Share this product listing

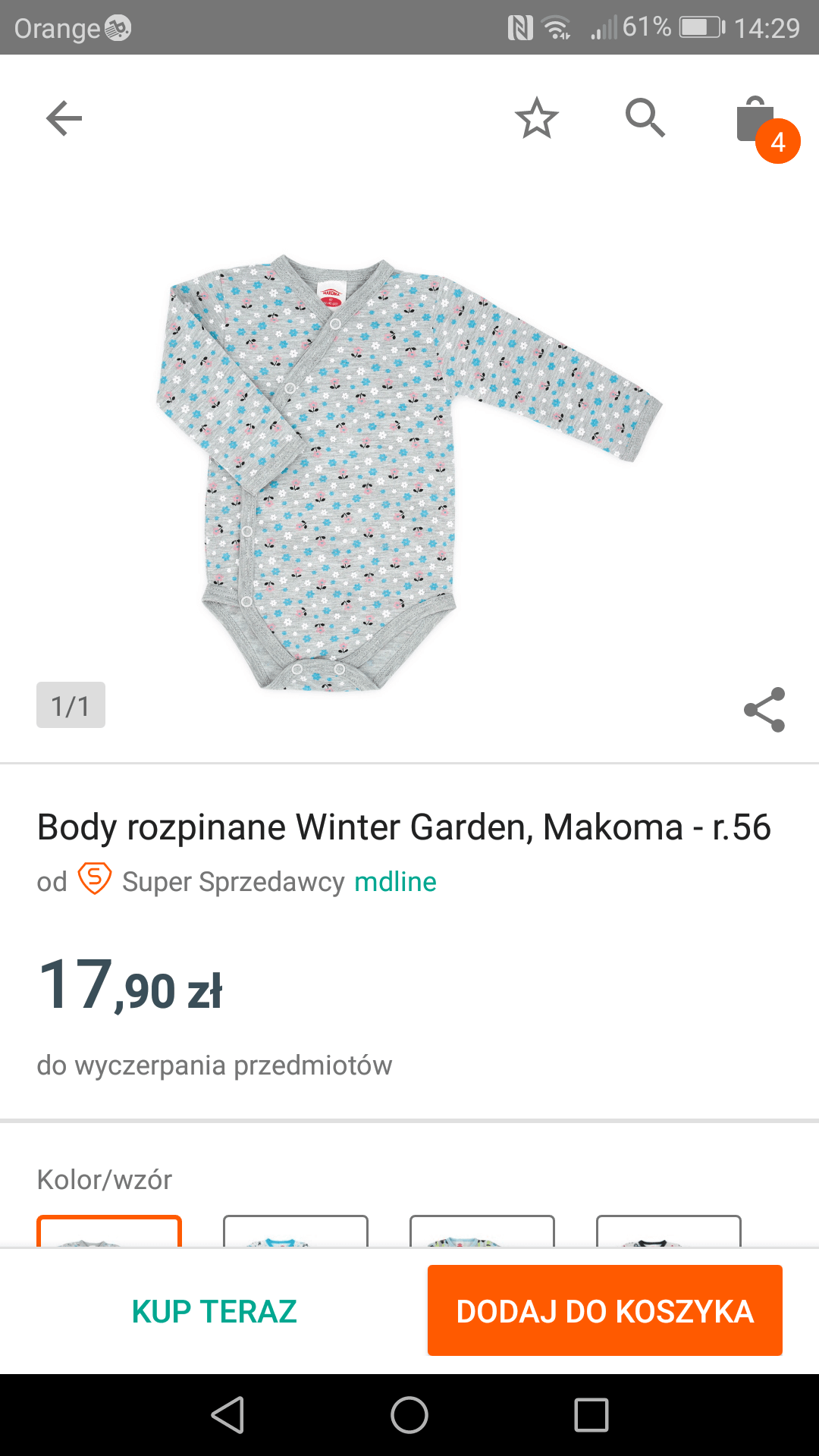coord(764,710)
